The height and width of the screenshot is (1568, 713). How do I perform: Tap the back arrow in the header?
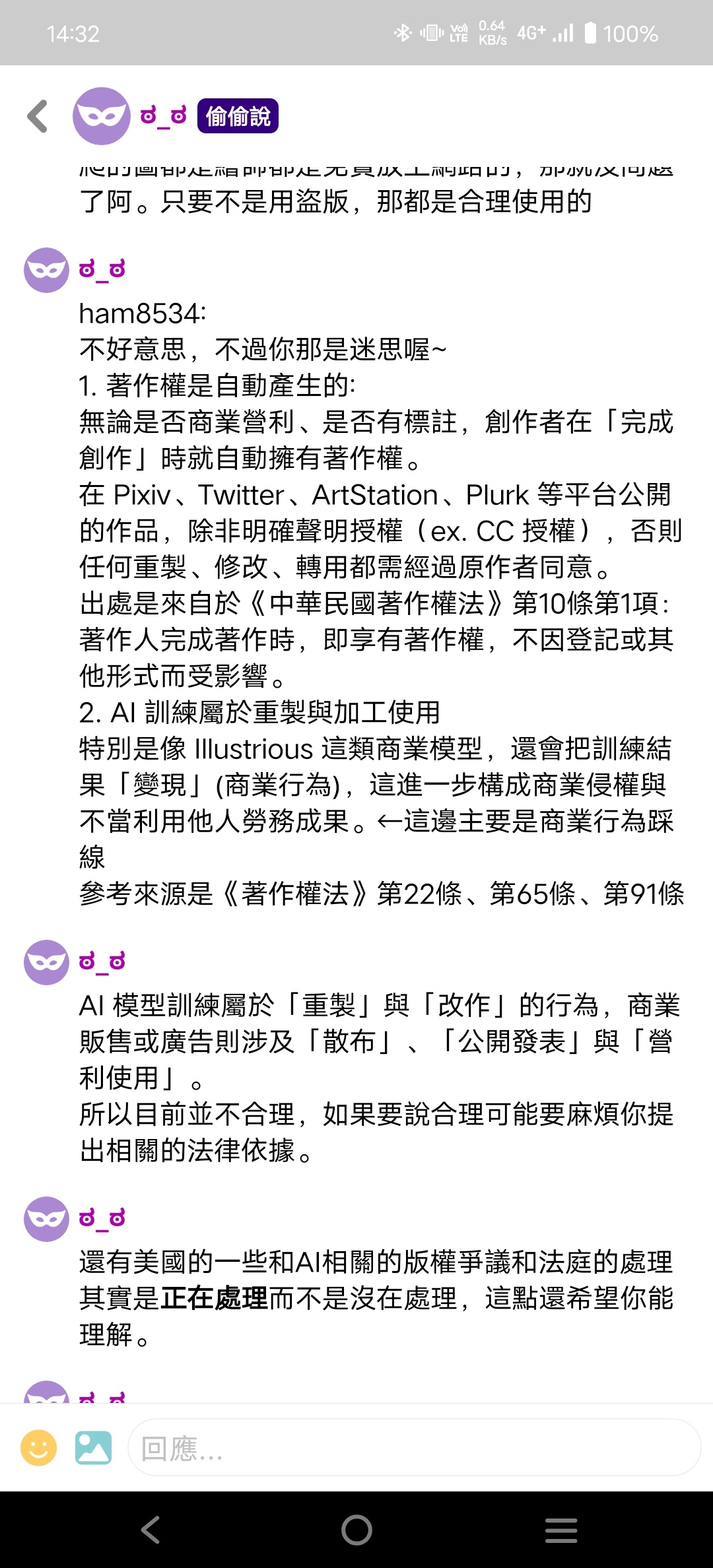pos(38,116)
